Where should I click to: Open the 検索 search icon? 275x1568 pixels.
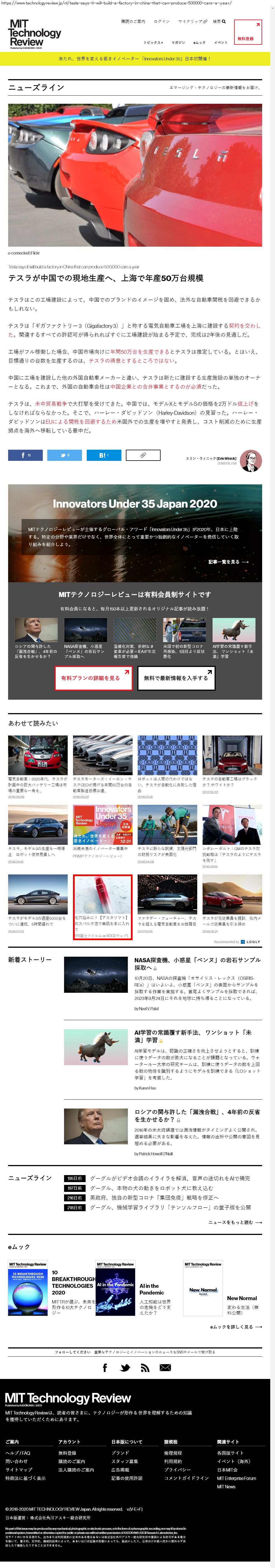click(219, 21)
